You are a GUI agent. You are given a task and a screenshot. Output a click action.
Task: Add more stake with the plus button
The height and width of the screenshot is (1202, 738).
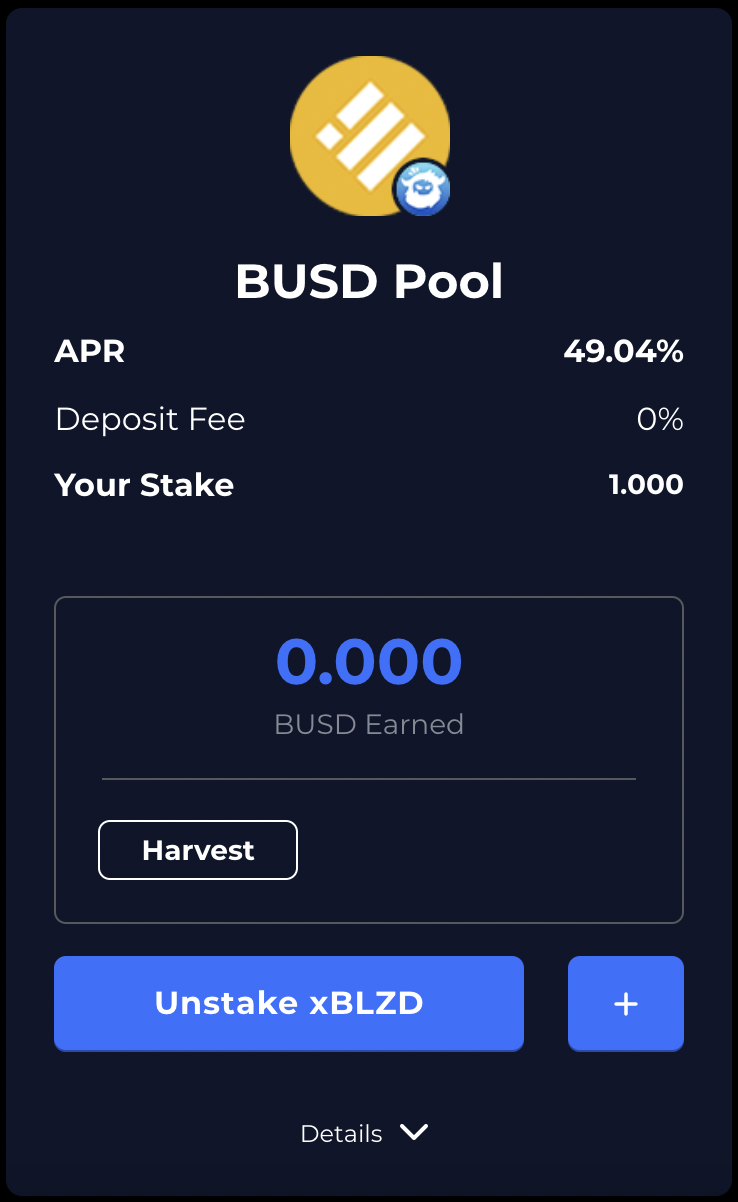626,1003
